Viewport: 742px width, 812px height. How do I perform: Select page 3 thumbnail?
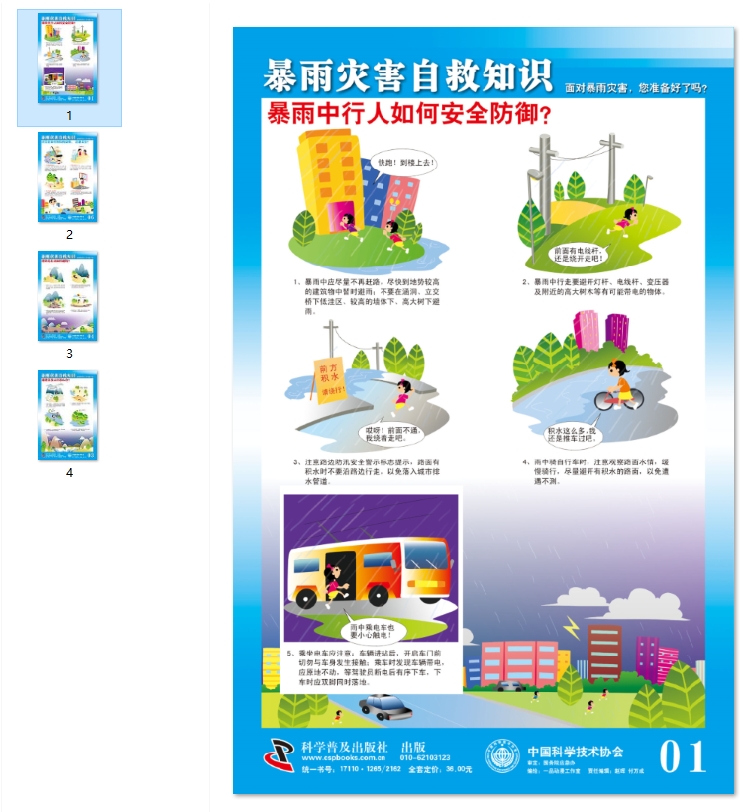(x=69, y=296)
